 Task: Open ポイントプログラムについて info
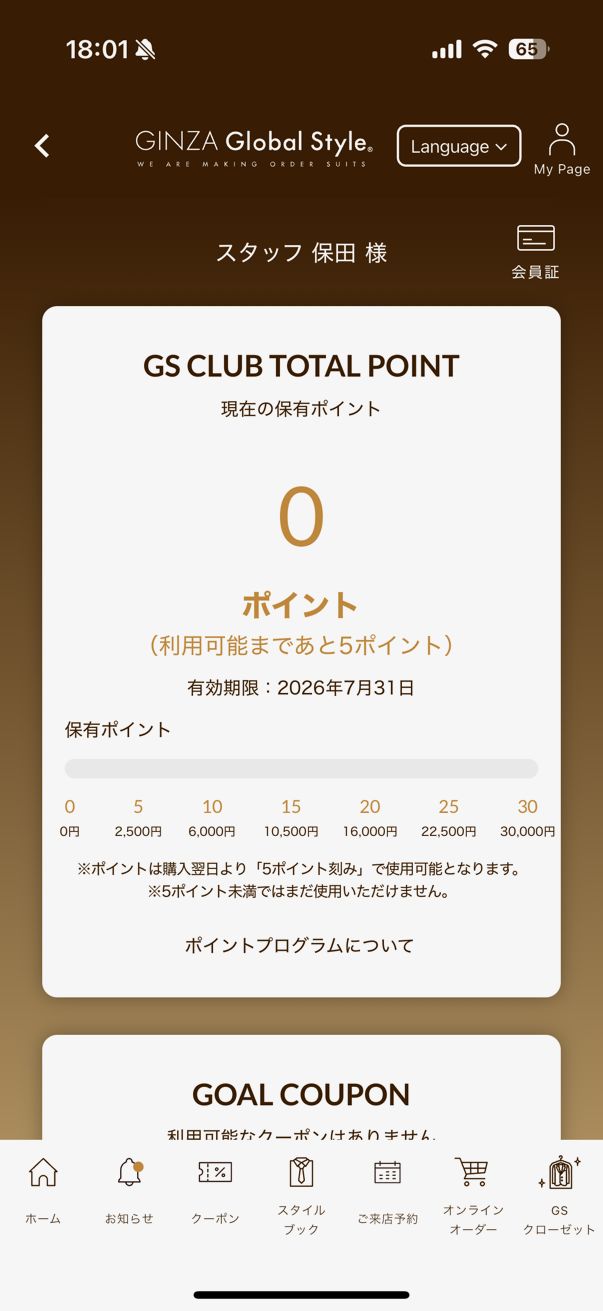point(299,945)
